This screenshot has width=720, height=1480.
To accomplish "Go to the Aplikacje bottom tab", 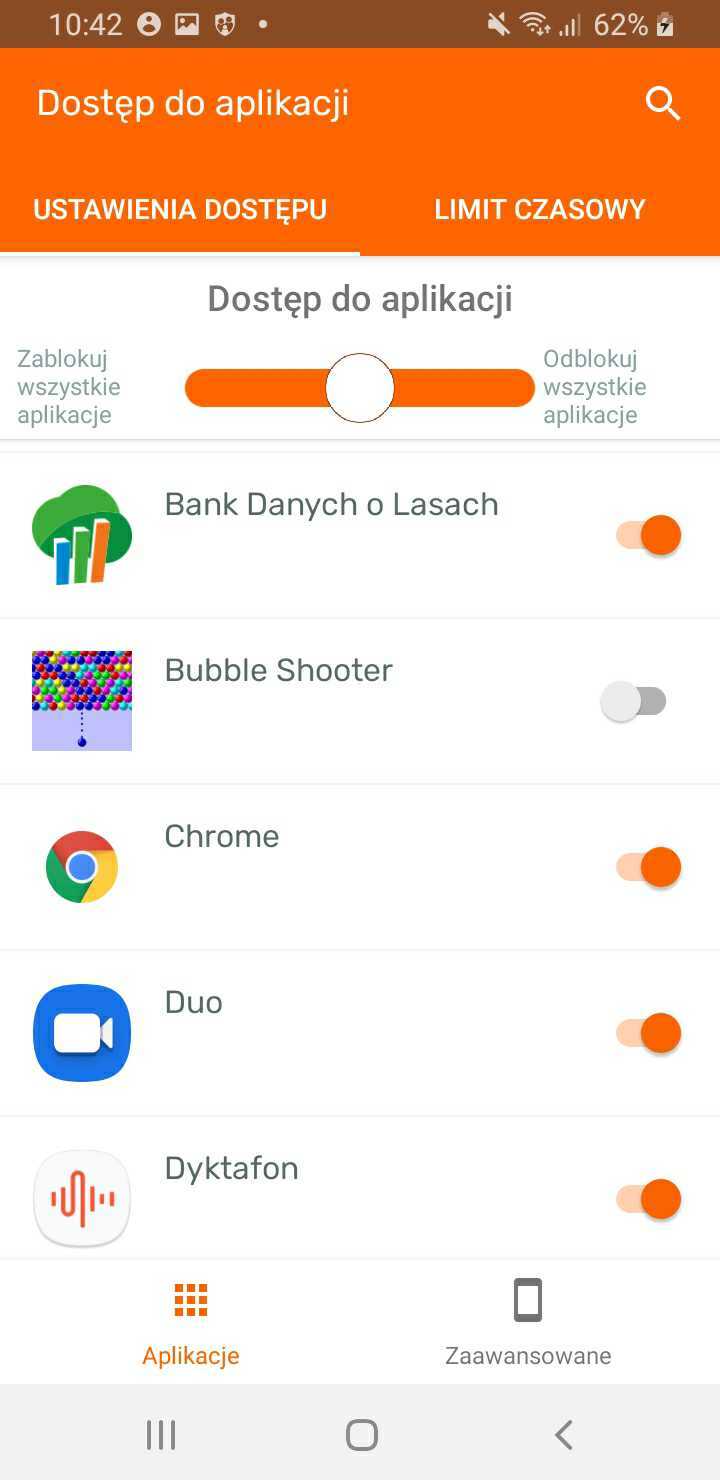I will tap(191, 1322).
